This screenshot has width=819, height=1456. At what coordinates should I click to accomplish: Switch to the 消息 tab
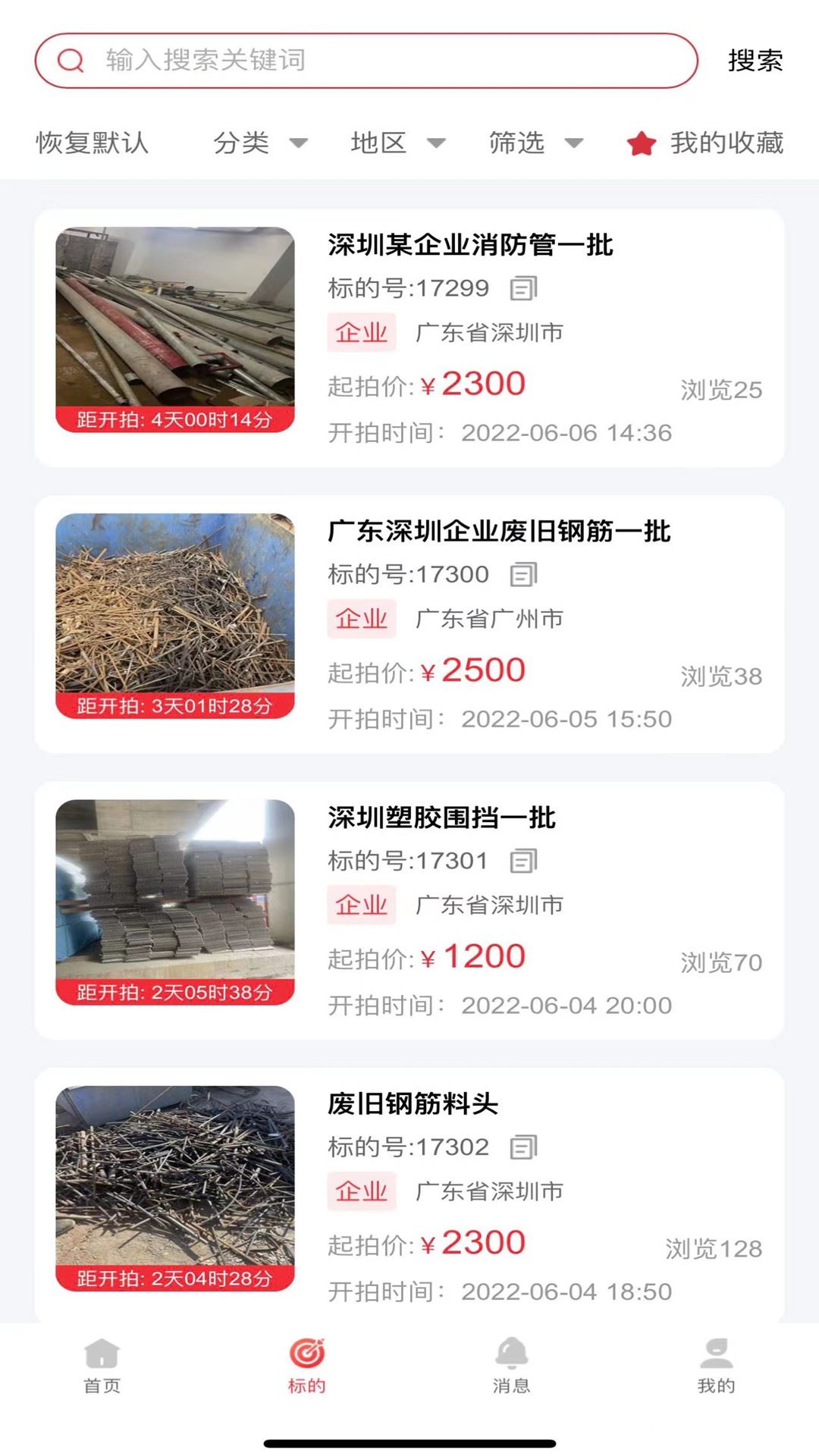coord(512,1366)
